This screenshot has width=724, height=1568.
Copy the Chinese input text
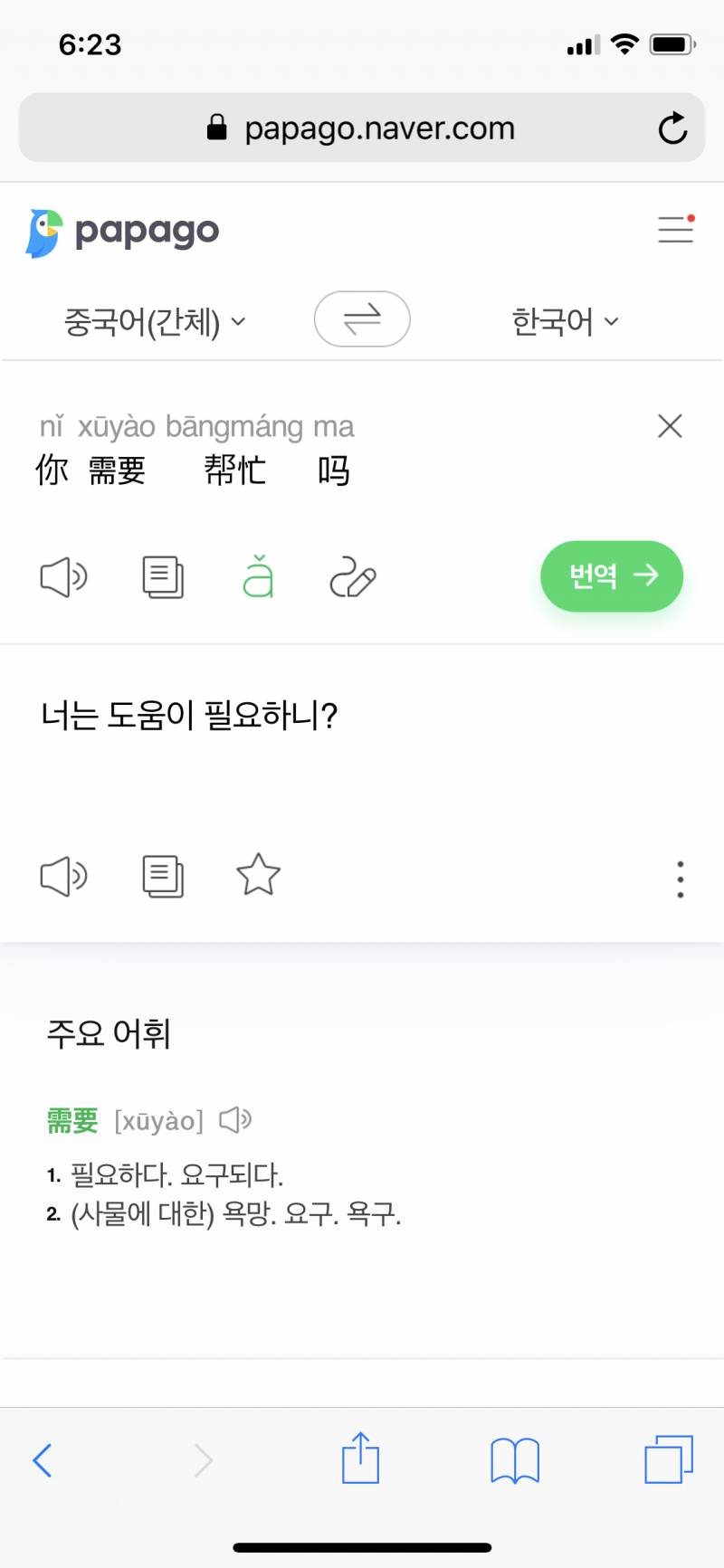click(x=163, y=576)
